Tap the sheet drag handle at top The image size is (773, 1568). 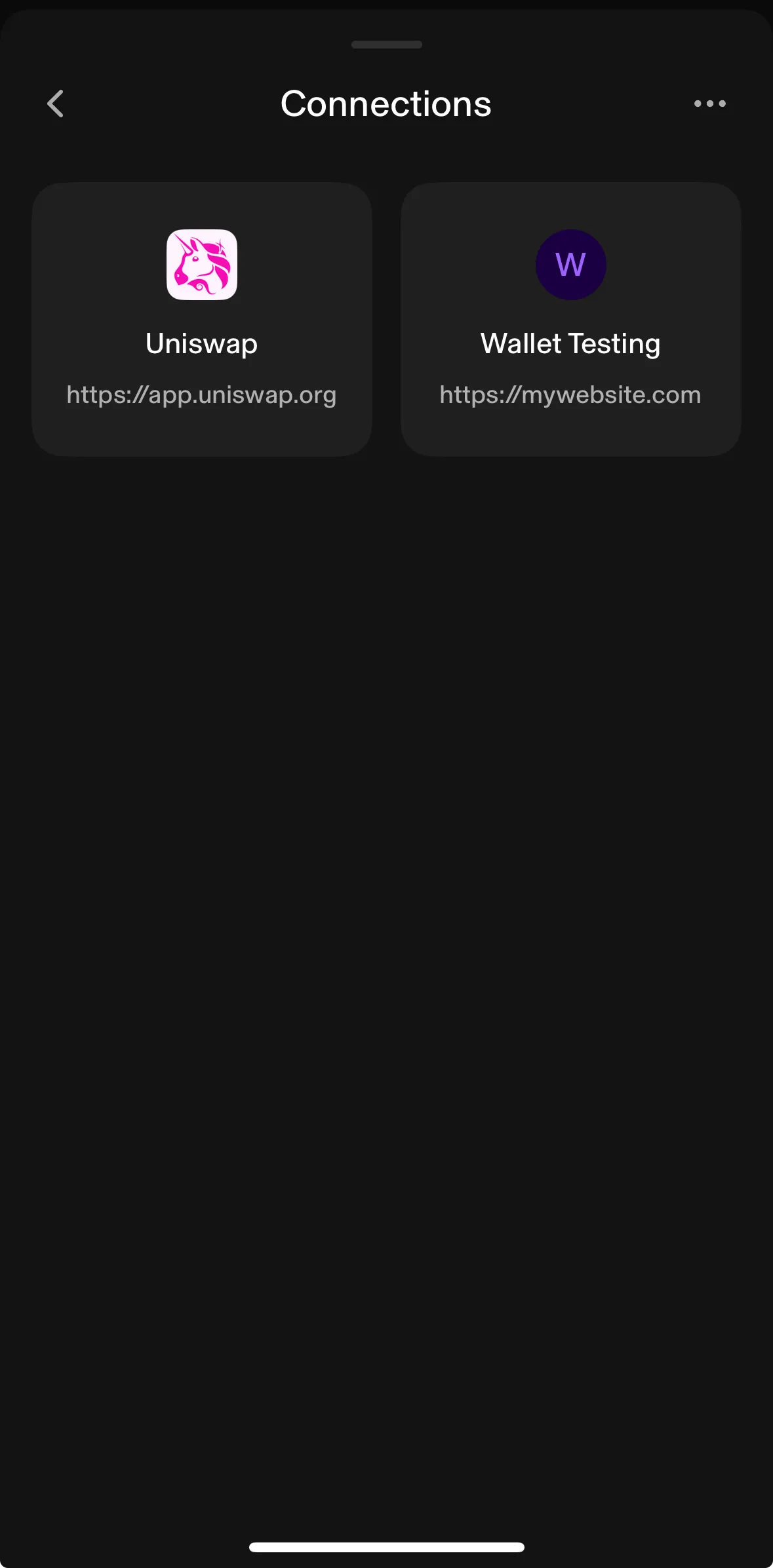[386, 45]
